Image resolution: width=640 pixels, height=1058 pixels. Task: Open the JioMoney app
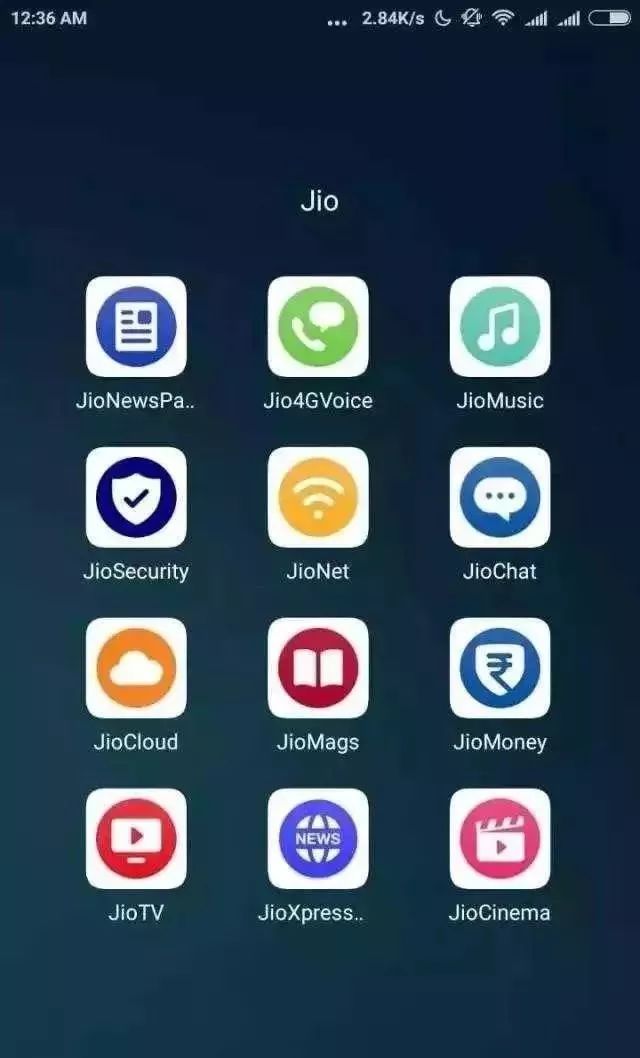pyautogui.click(x=500, y=668)
